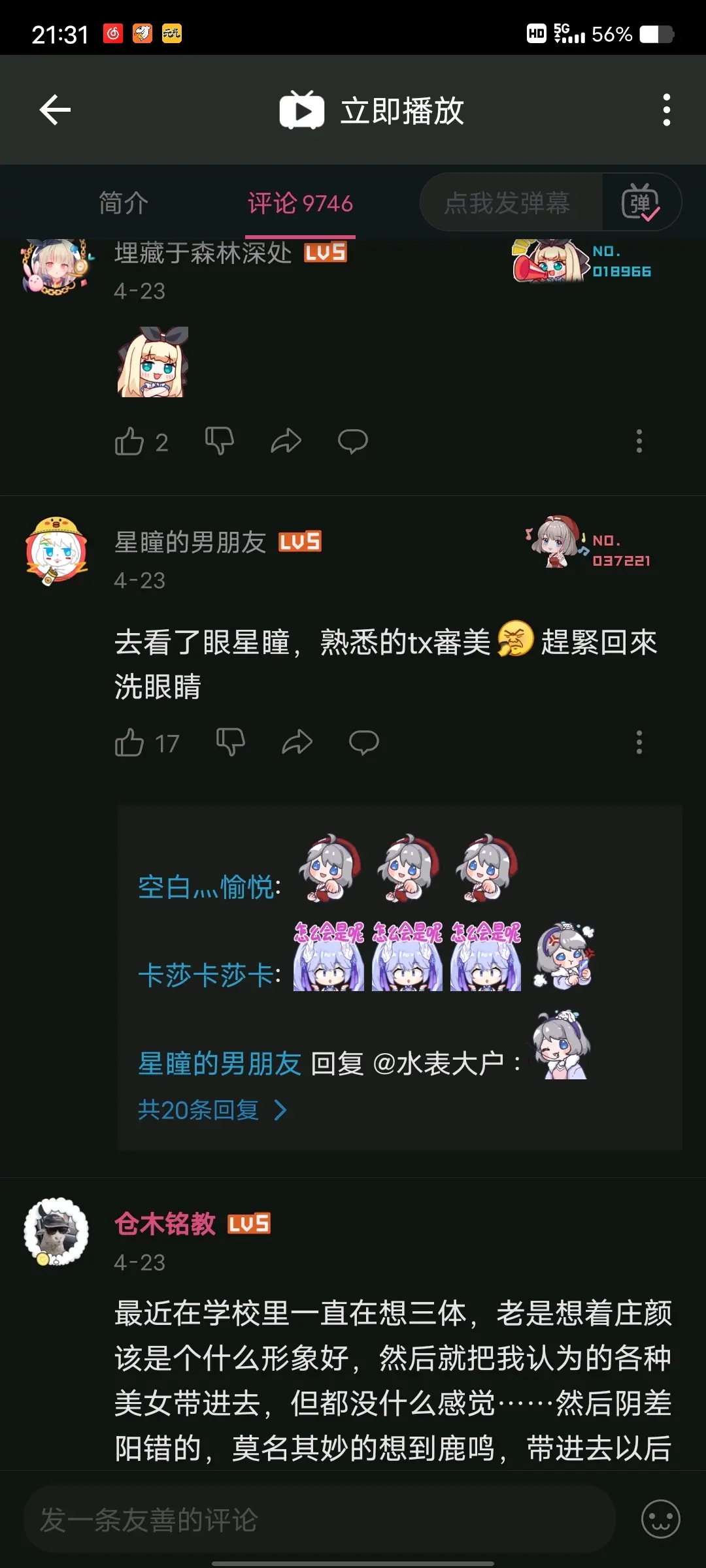
Task: Reply to 埋藏于森林深处's comment
Action: pos(352,442)
